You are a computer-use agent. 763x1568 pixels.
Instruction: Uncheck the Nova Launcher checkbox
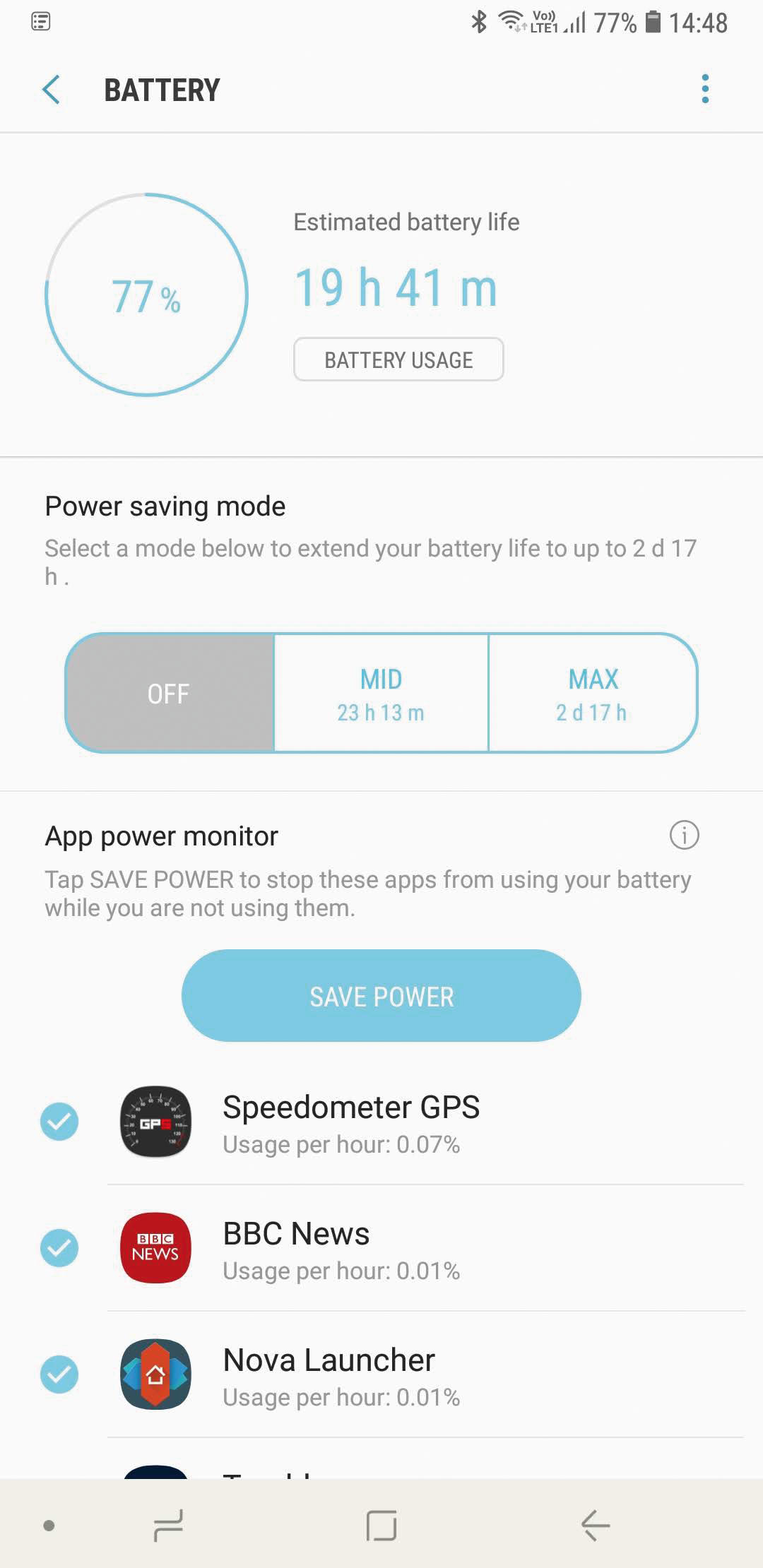(x=59, y=1374)
